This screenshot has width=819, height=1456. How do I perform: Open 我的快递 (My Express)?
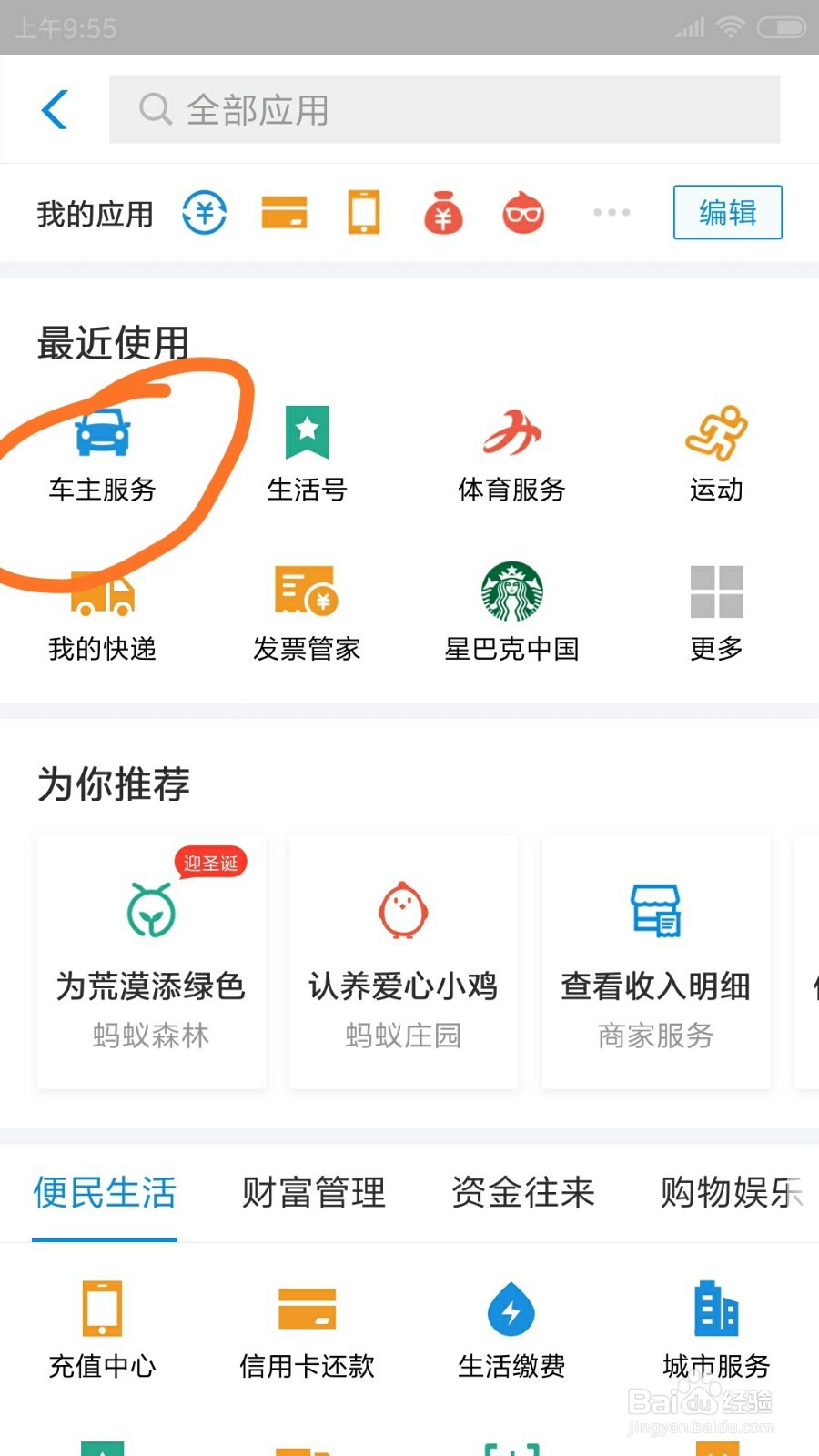click(x=102, y=610)
